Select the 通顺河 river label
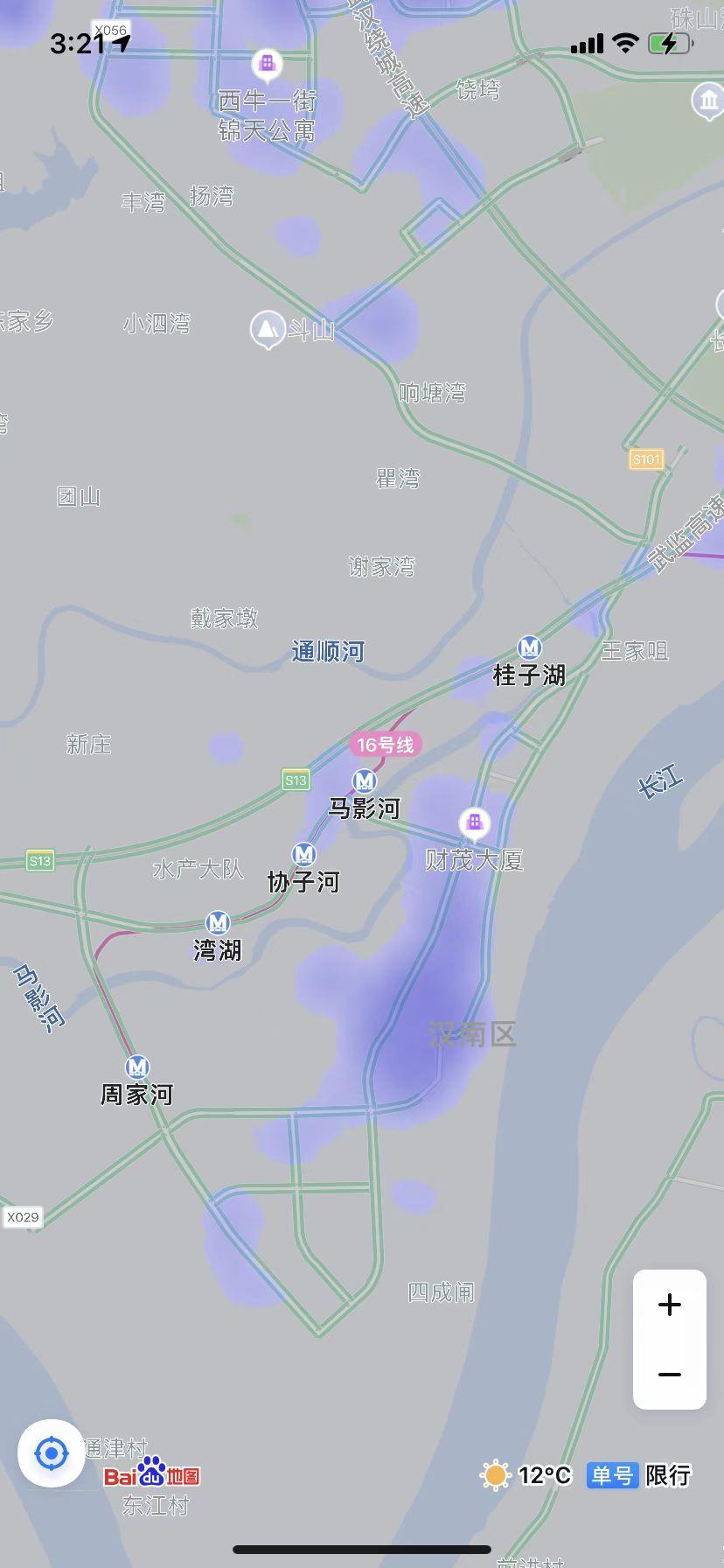This screenshot has height=1568, width=724. pos(326,652)
